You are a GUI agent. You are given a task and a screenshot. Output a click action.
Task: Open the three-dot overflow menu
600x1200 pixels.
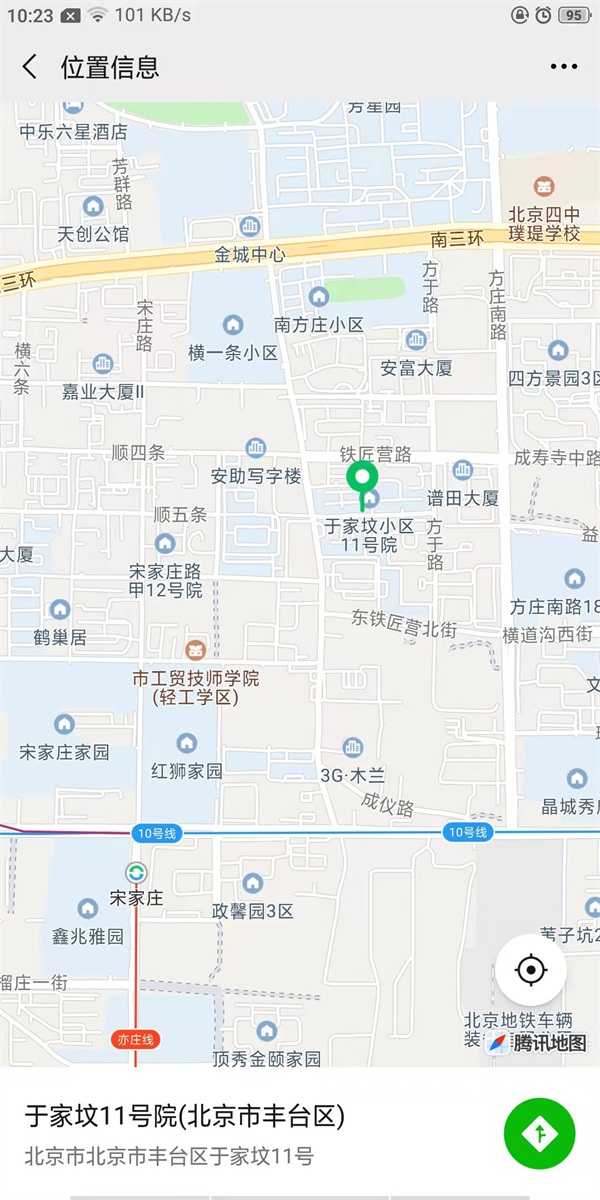coord(564,67)
